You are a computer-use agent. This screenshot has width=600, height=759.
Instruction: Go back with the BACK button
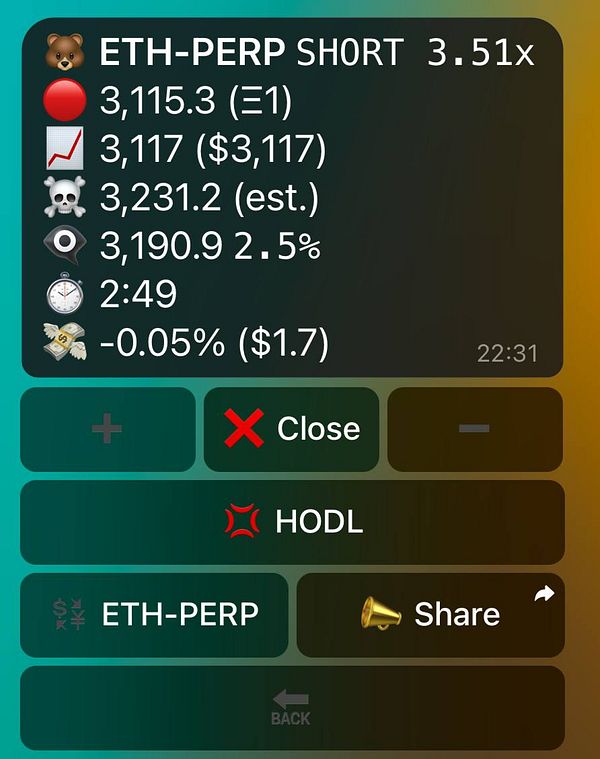coord(291,707)
